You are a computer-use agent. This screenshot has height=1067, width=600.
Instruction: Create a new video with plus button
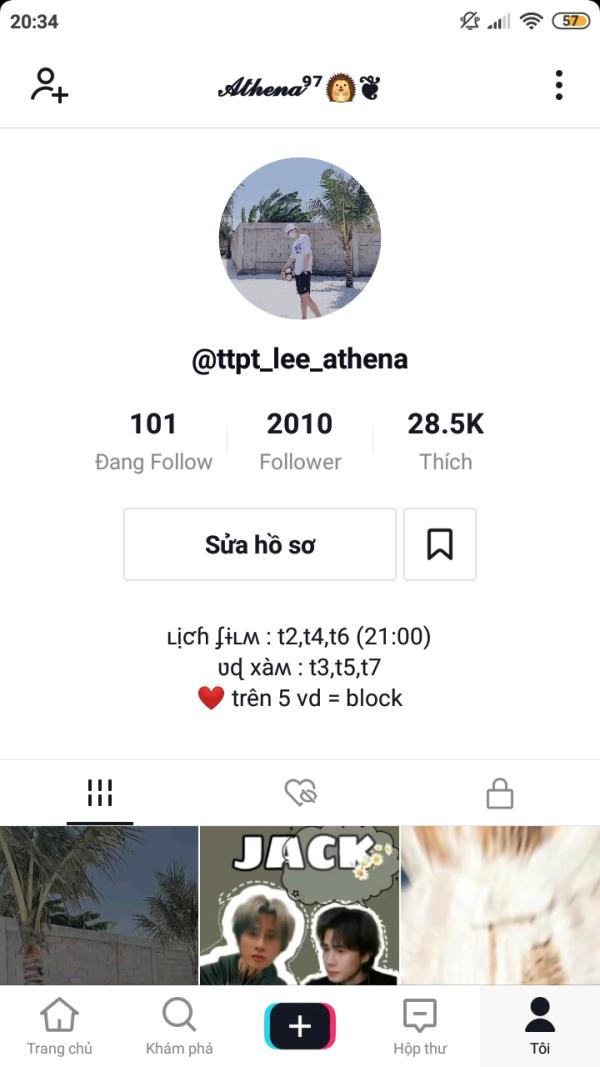pyautogui.click(x=300, y=1027)
